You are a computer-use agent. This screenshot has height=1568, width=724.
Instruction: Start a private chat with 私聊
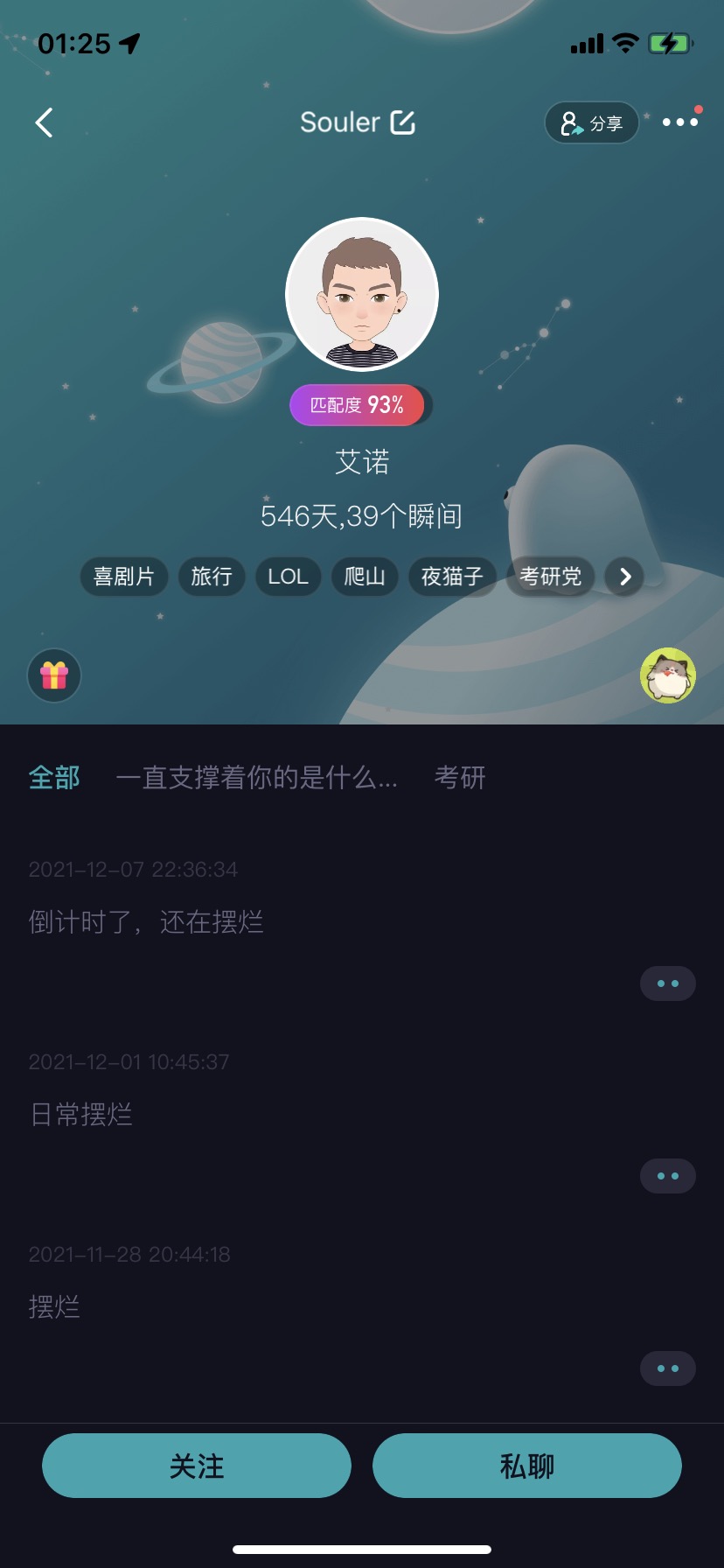pos(527,1466)
